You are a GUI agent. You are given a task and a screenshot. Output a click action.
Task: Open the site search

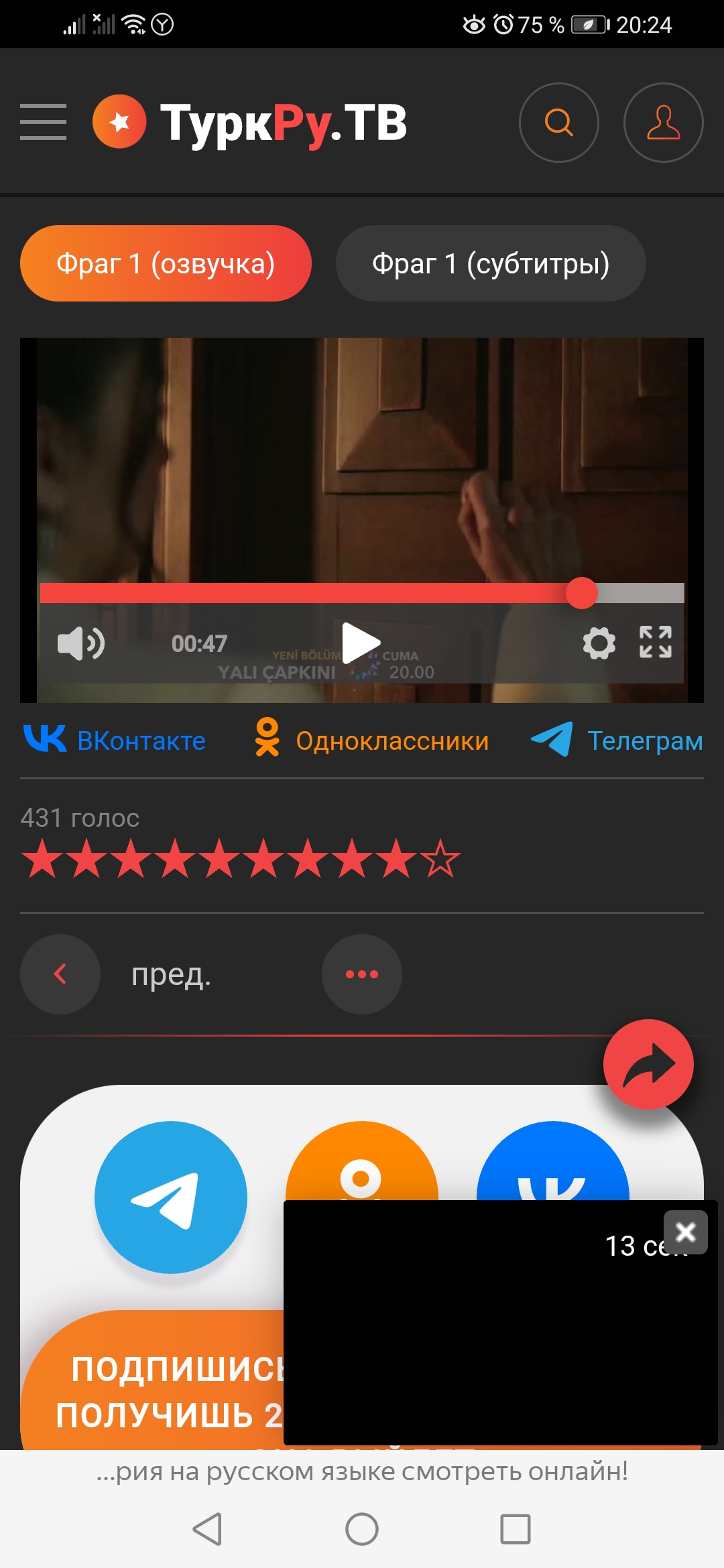coord(558,123)
